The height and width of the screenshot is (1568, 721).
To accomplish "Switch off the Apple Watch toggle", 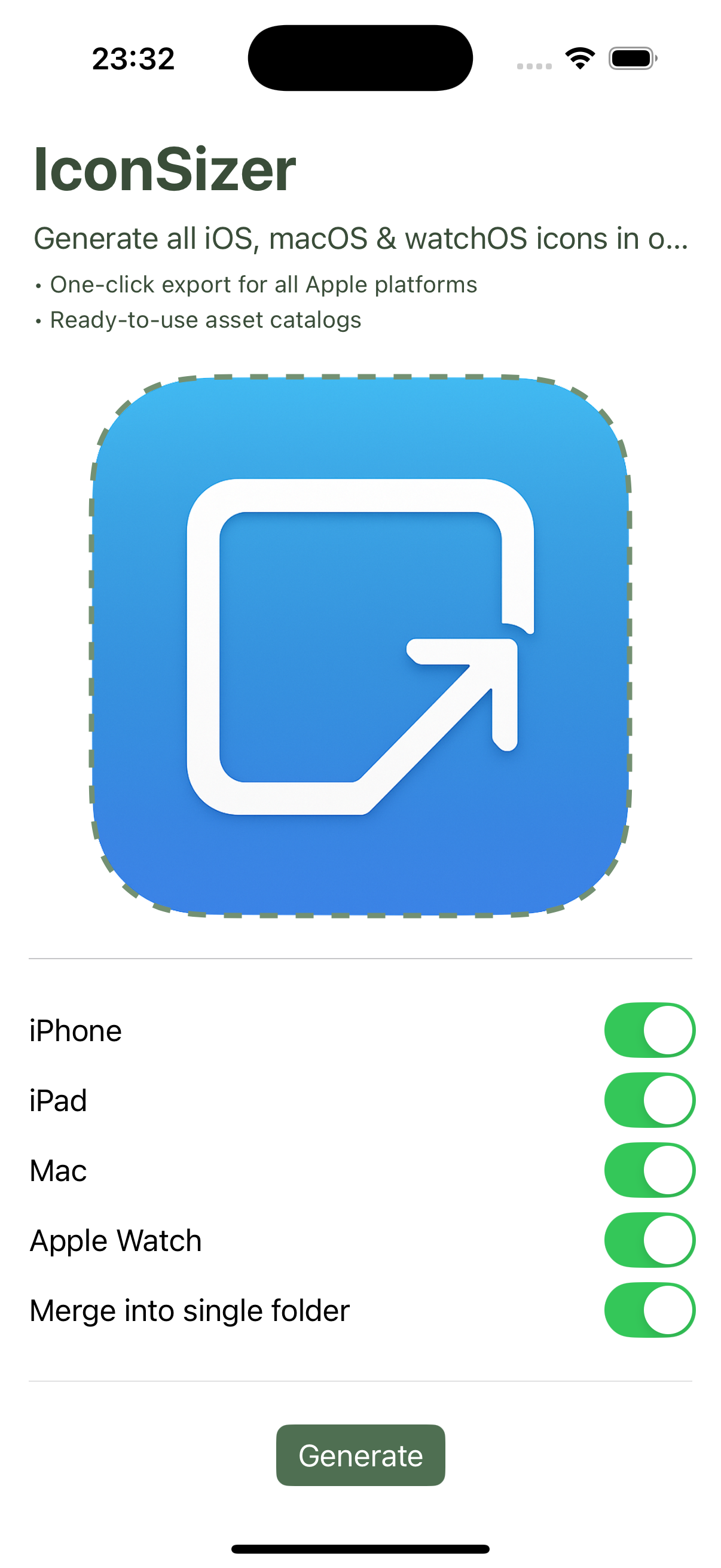I will (649, 1240).
